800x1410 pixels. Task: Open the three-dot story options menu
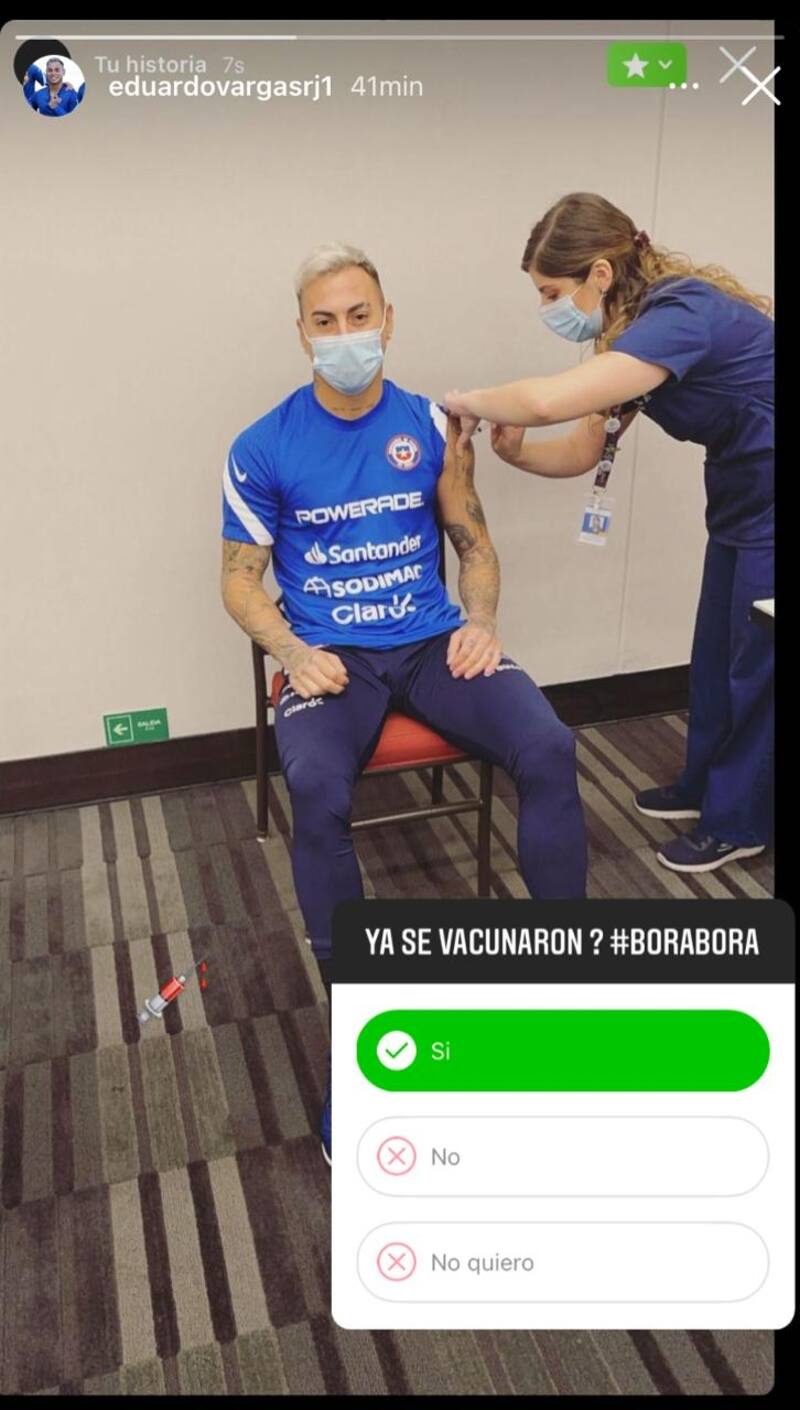pyautogui.click(x=683, y=87)
